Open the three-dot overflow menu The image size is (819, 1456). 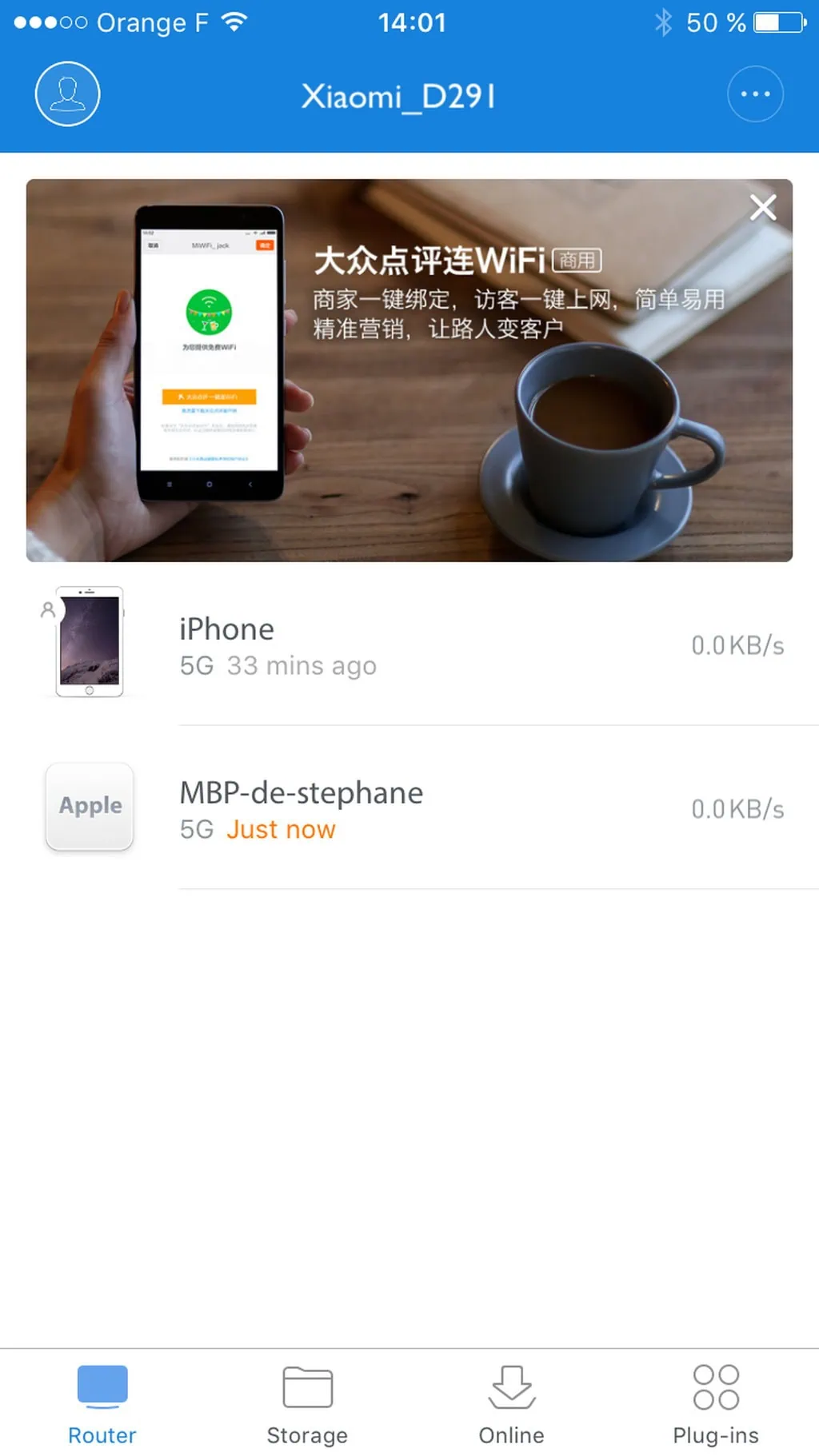click(x=754, y=94)
